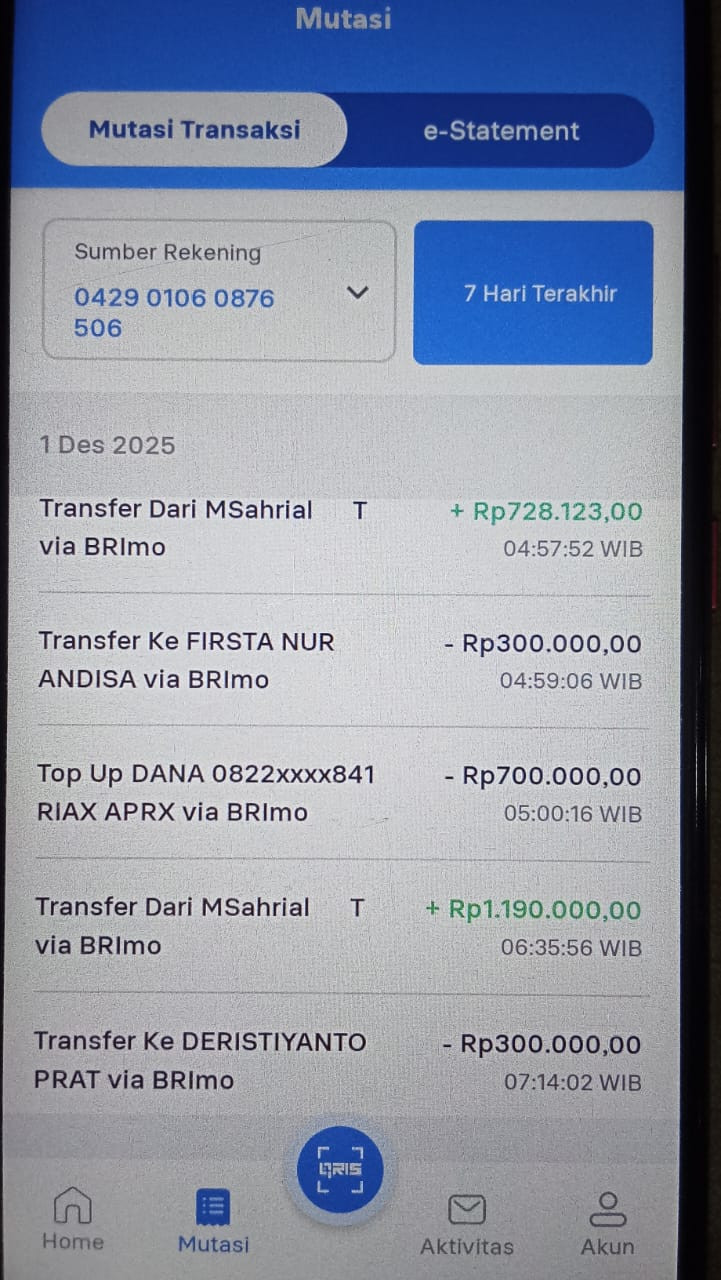
Task: Switch to the e-Statement tab
Action: tap(500, 131)
